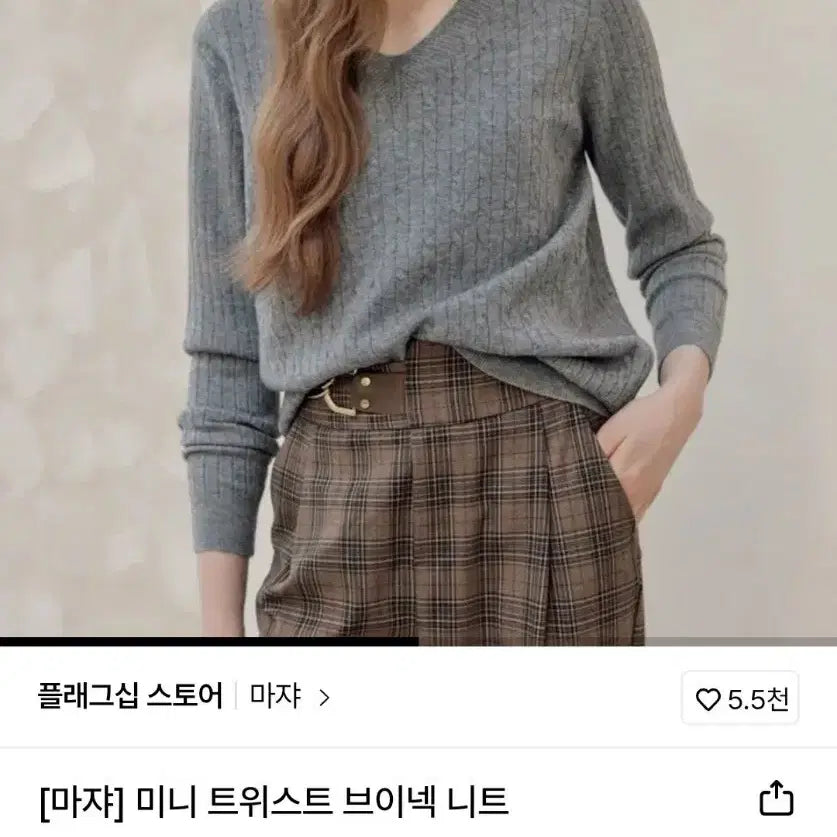837x837 pixels.
Task: Like the product with the 5.5천 heart button
Action: 741,699
